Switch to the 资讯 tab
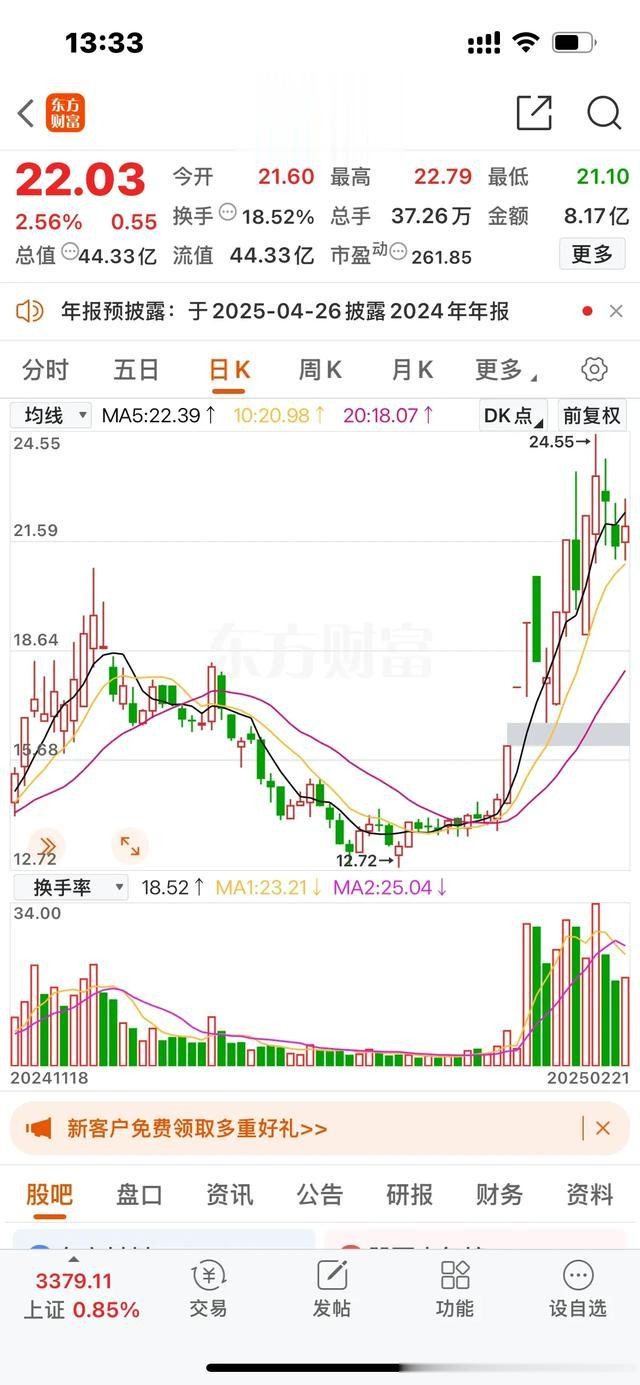This screenshot has height=1385, width=640. pyautogui.click(x=229, y=1194)
